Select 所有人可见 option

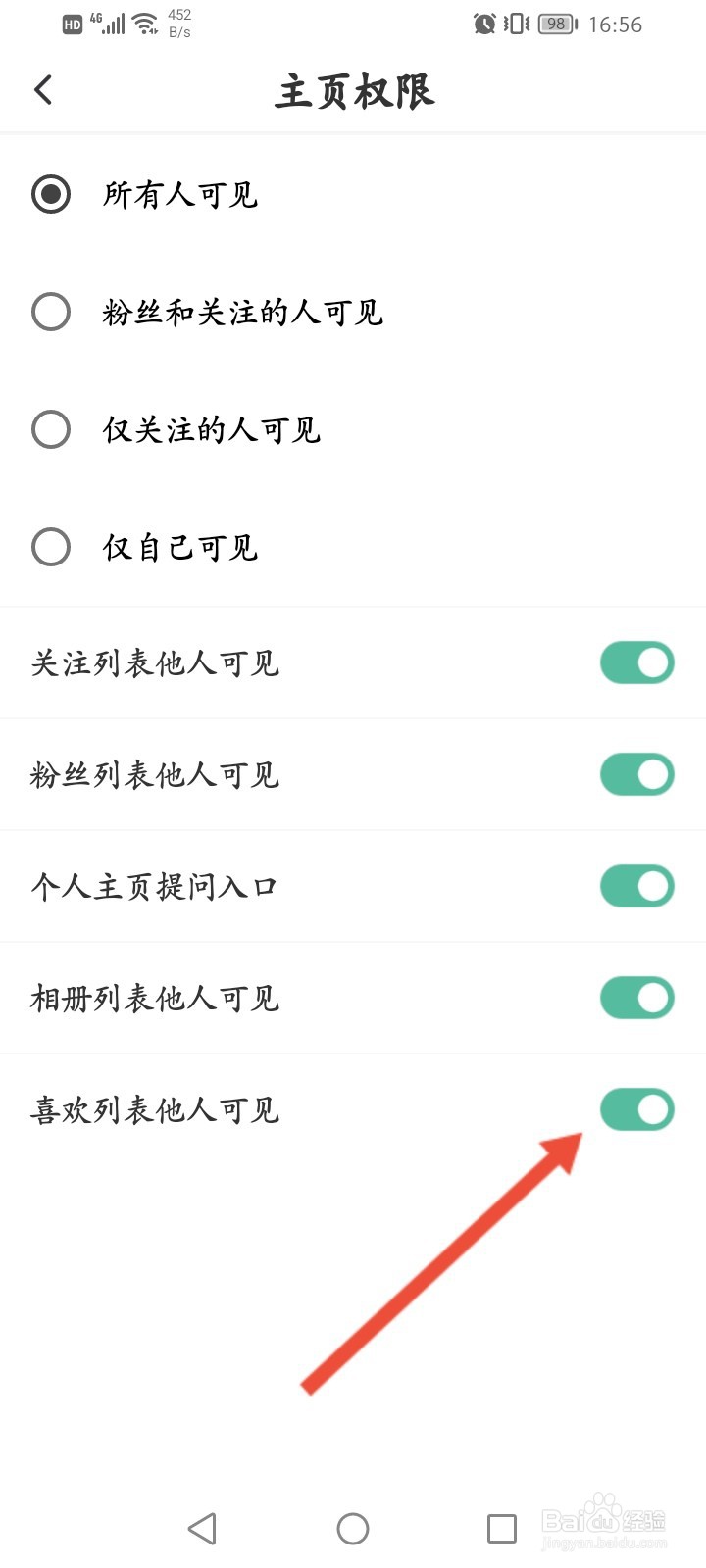(x=51, y=194)
